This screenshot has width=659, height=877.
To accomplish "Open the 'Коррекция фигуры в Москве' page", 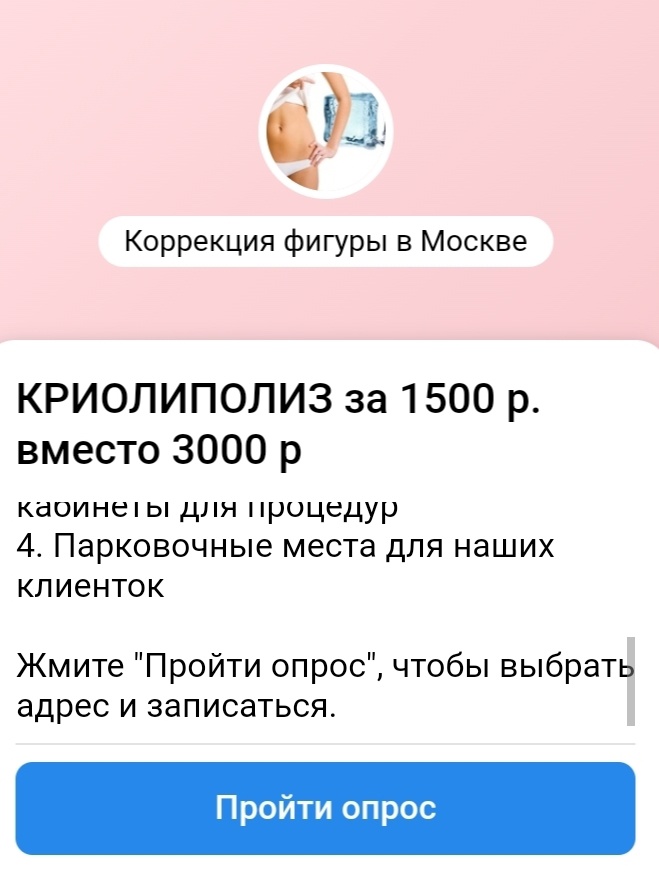I will pos(326,242).
